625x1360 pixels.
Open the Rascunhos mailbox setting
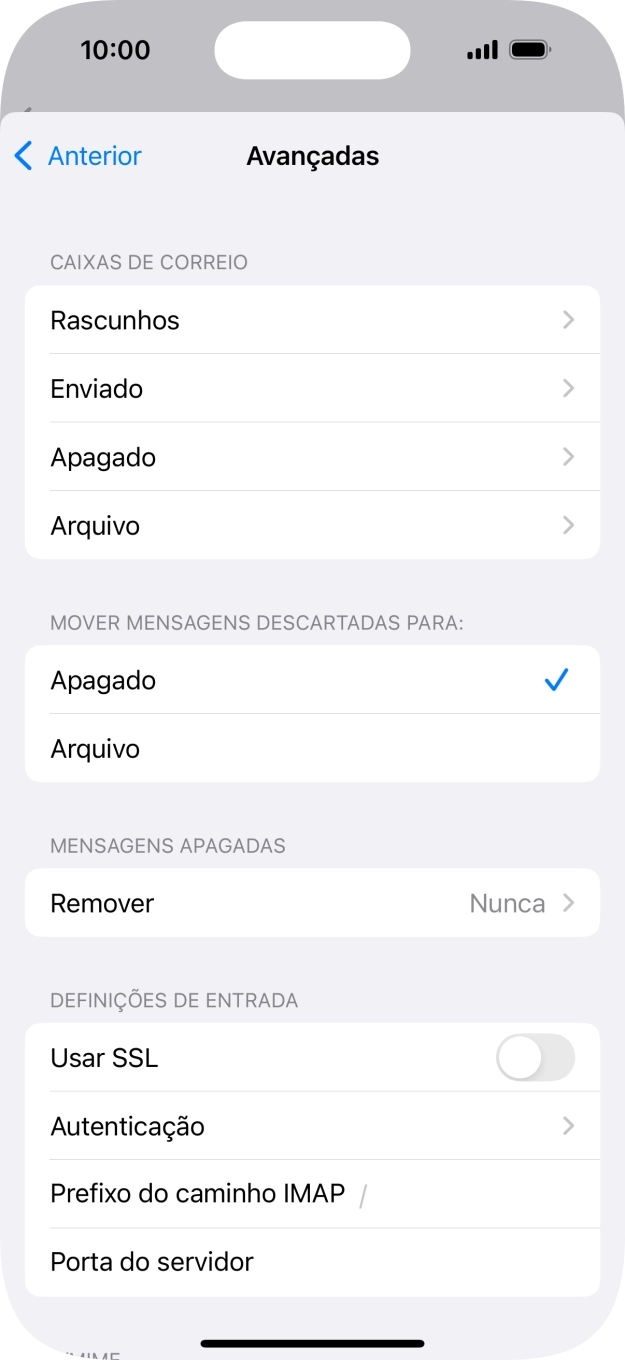[312, 320]
